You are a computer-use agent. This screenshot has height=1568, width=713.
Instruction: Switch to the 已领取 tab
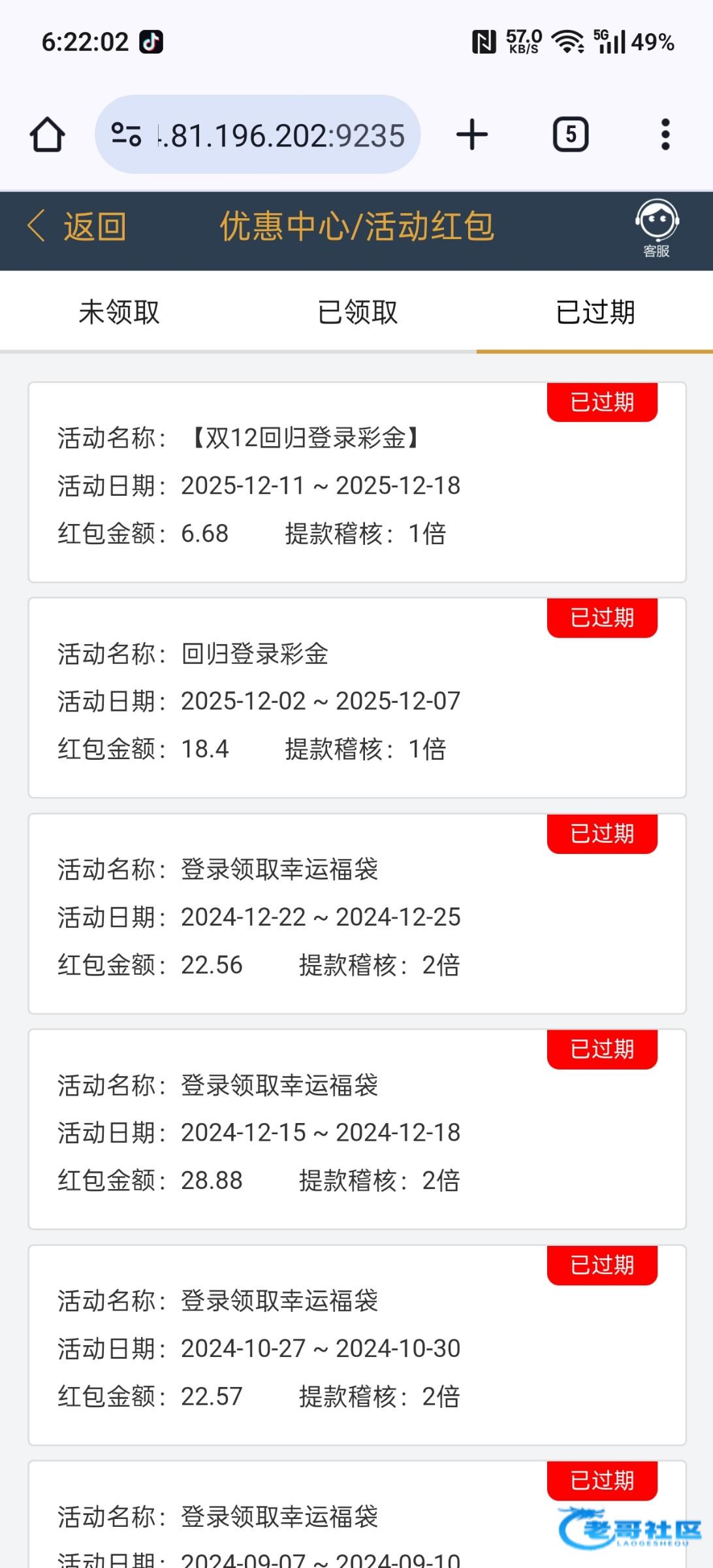click(x=357, y=312)
